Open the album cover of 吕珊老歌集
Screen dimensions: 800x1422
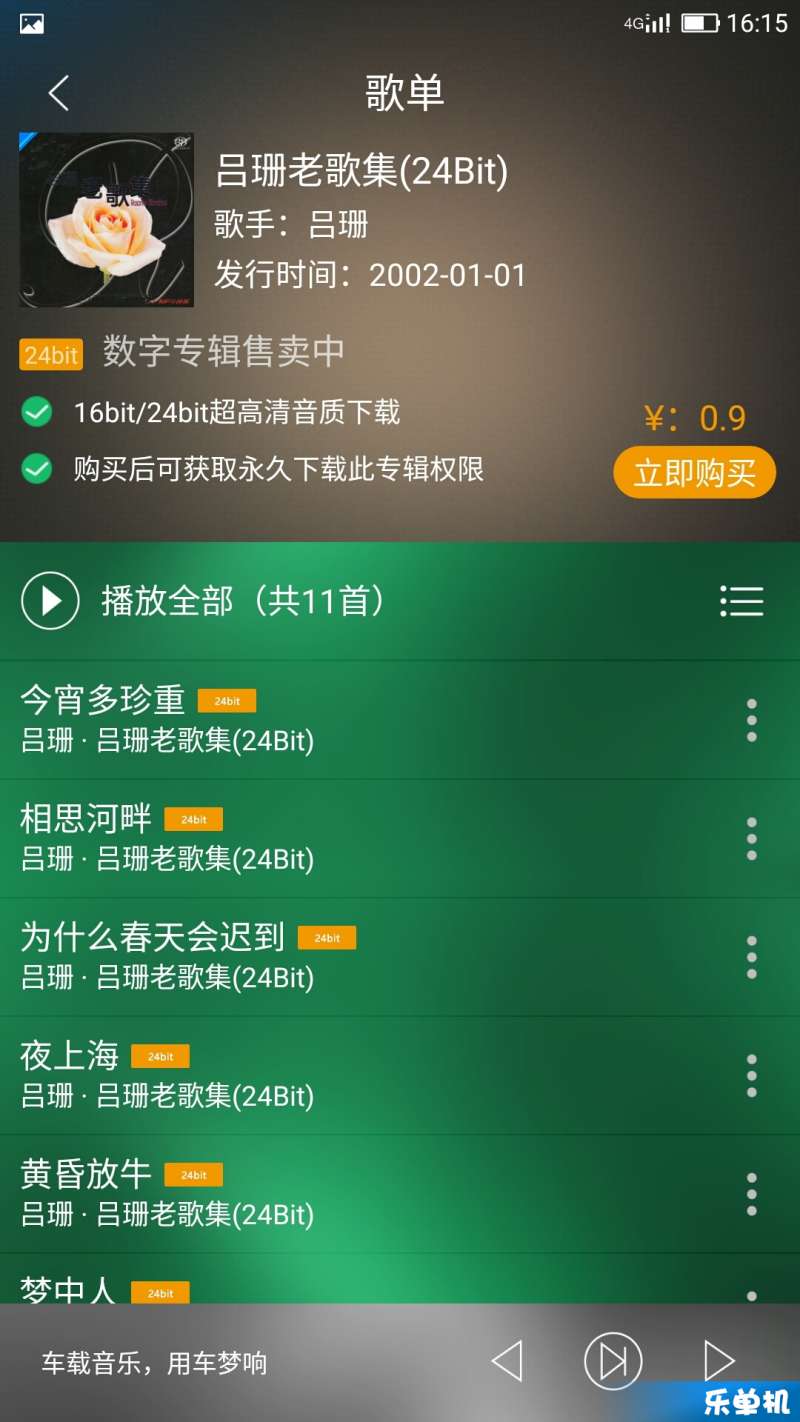pyautogui.click(x=107, y=220)
